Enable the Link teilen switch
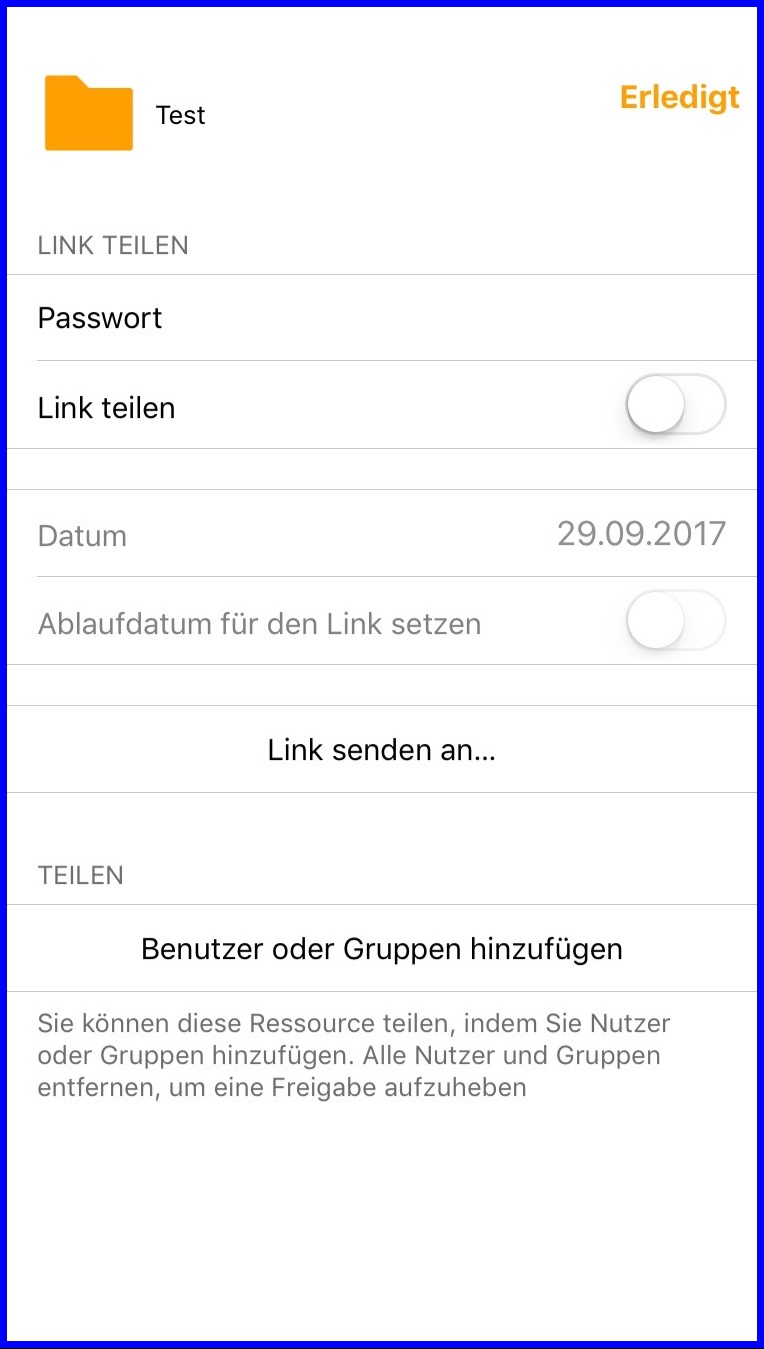The width and height of the screenshot is (764, 1349). 676,405
